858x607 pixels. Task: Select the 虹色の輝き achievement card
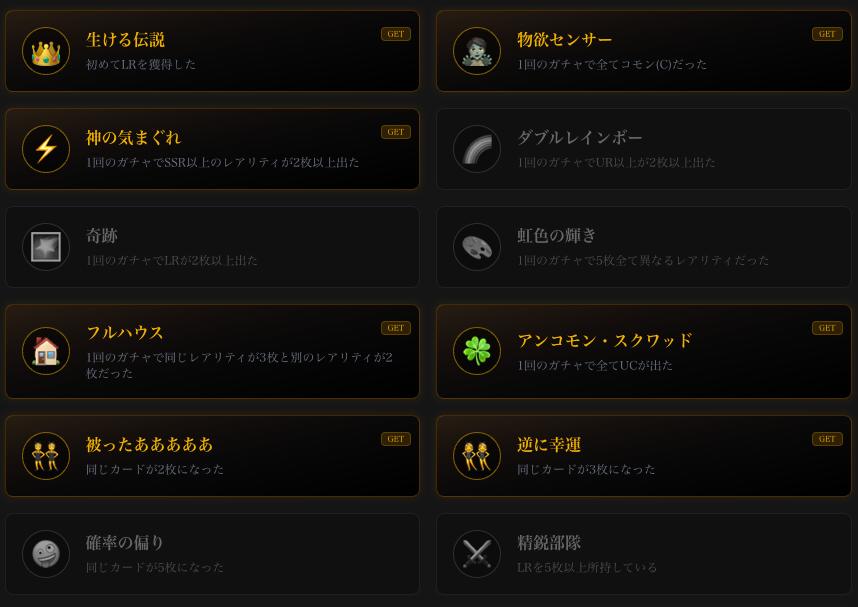coord(643,247)
